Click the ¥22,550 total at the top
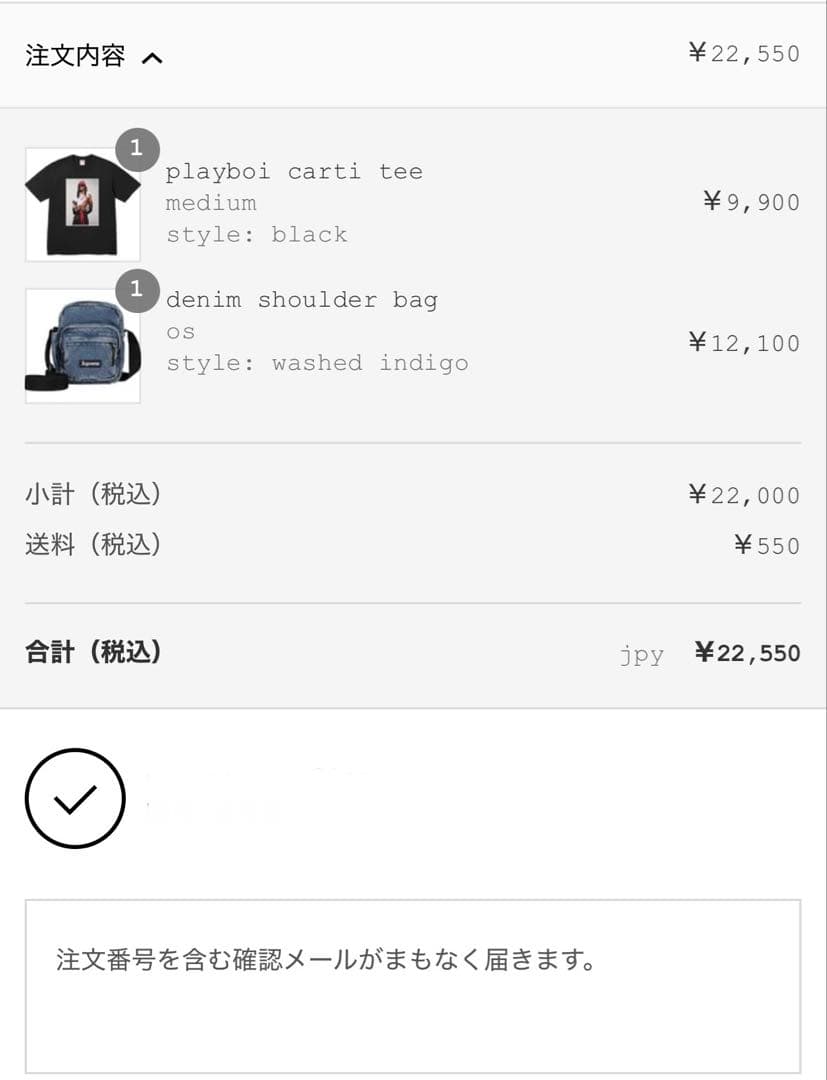The width and height of the screenshot is (827, 1080). tap(744, 53)
